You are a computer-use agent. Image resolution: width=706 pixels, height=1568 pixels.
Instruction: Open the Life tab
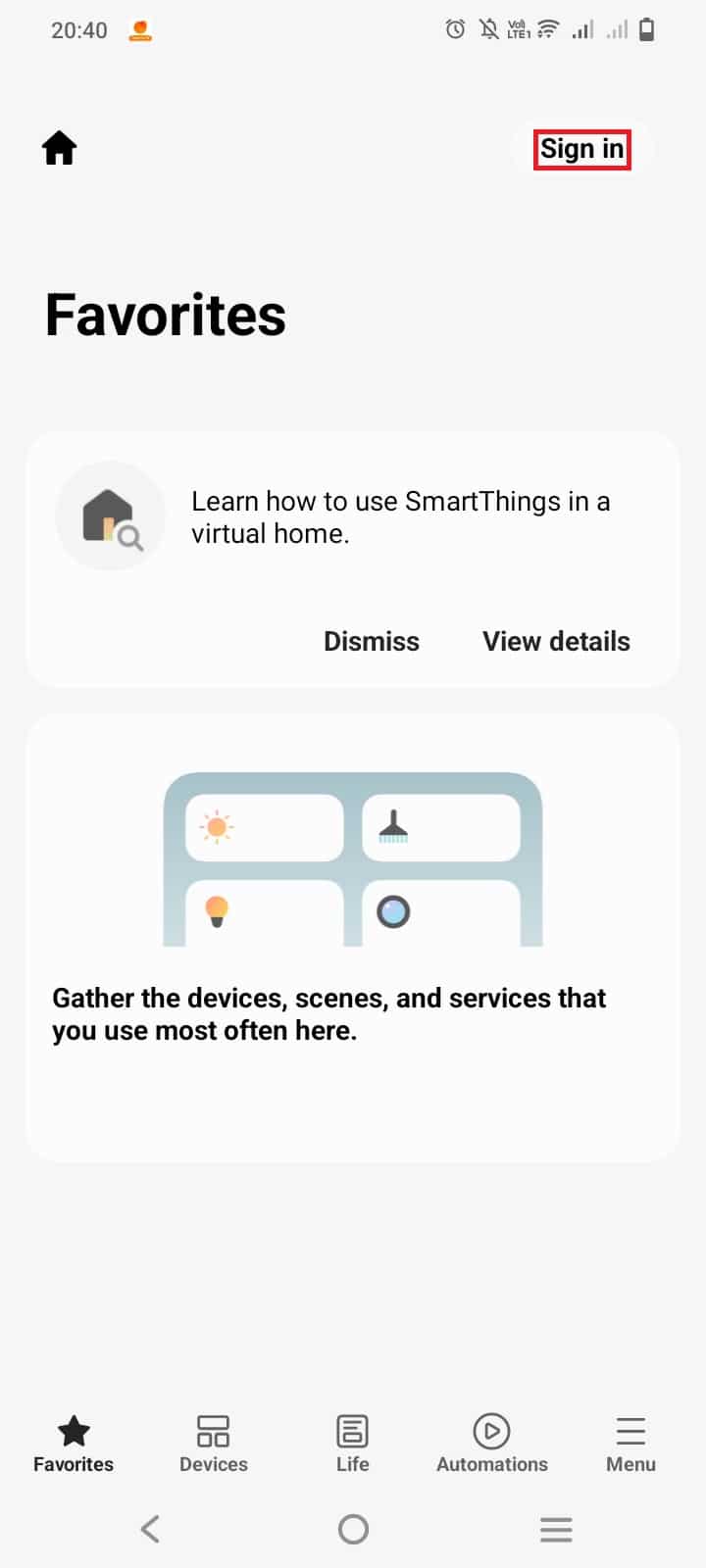click(x=352, y=1444)
